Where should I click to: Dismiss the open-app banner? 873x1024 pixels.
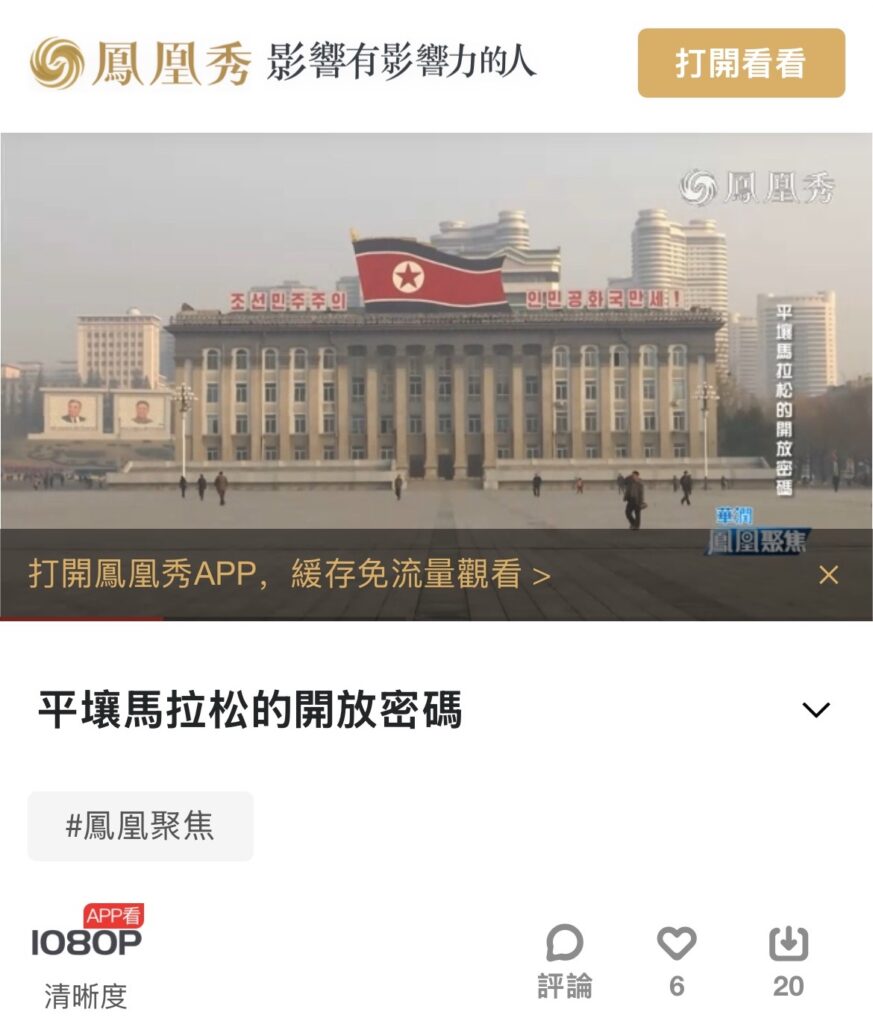pyautogui.click(x=828, y=575)
